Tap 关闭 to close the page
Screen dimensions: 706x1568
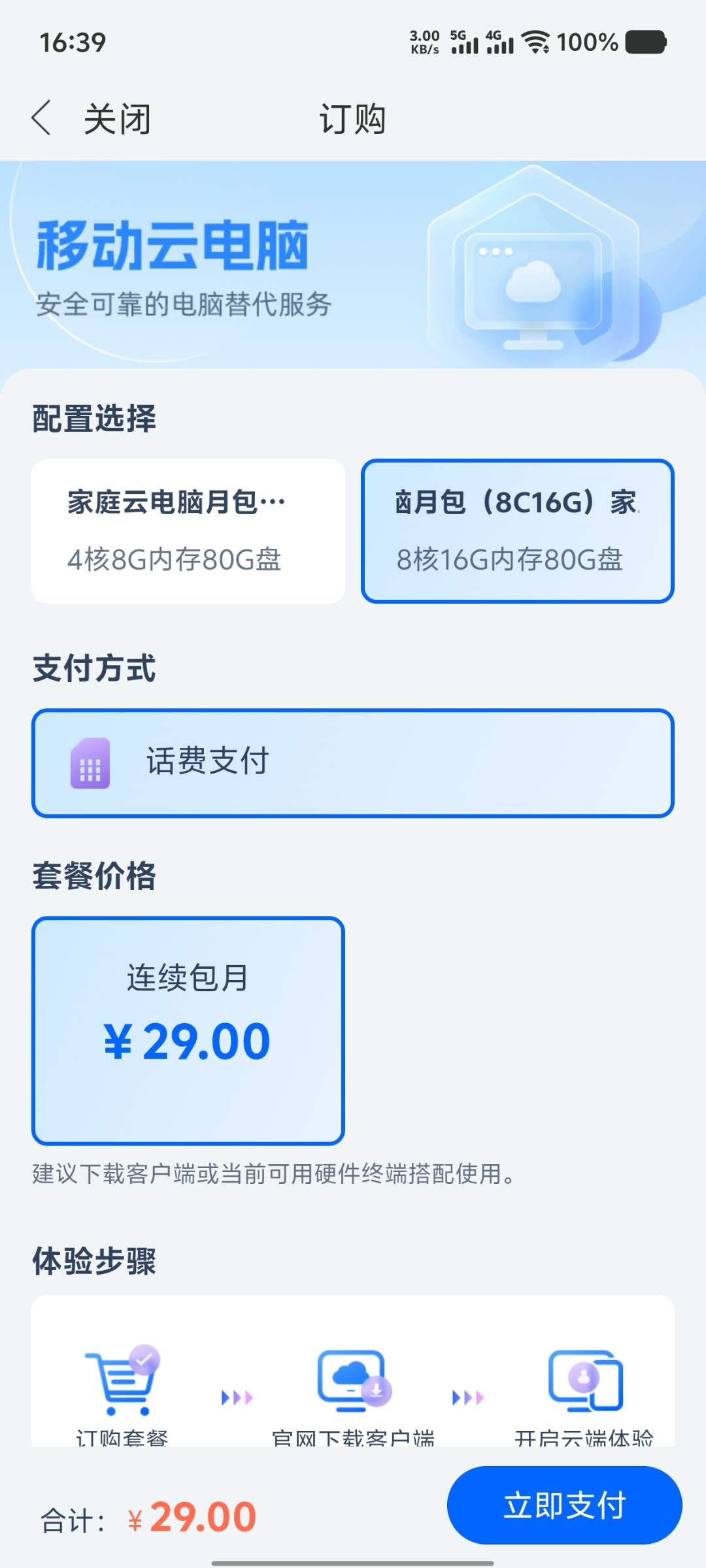[118, 119]
